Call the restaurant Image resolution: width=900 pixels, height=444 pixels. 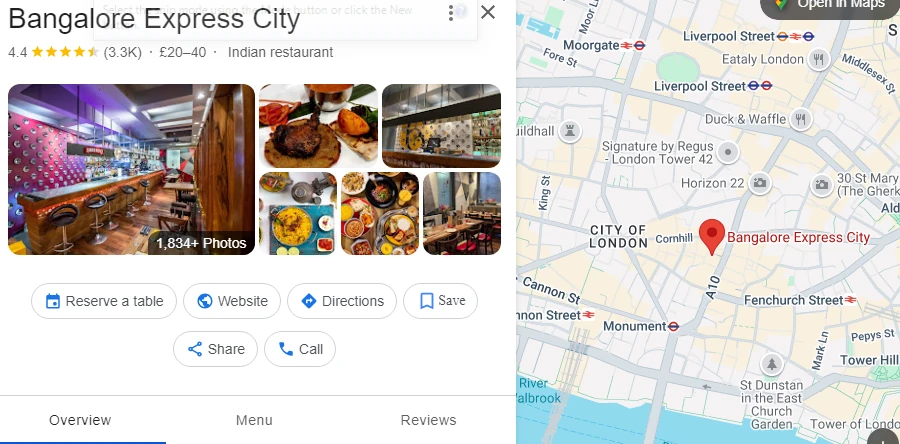coord(300,349)
